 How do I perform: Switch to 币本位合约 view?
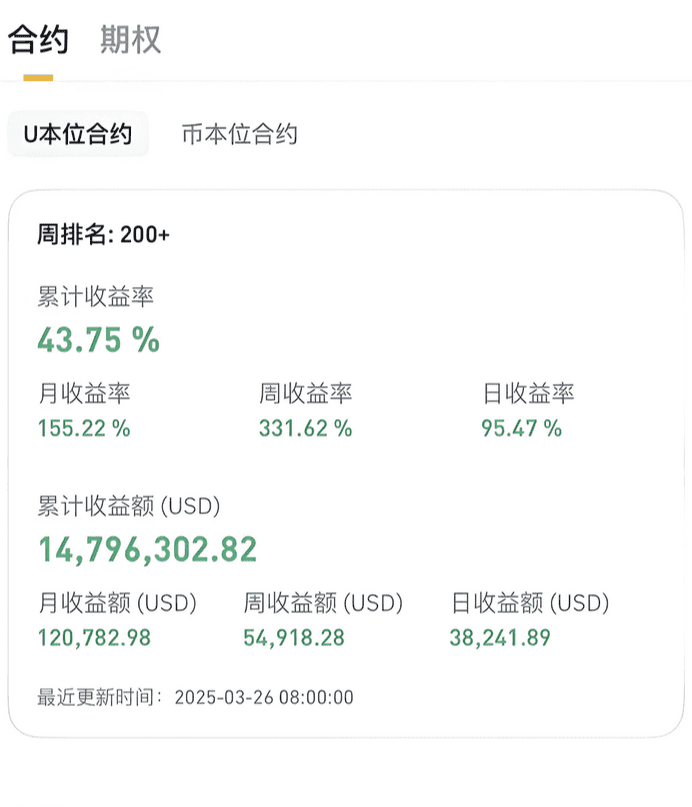tap(239, 135)
